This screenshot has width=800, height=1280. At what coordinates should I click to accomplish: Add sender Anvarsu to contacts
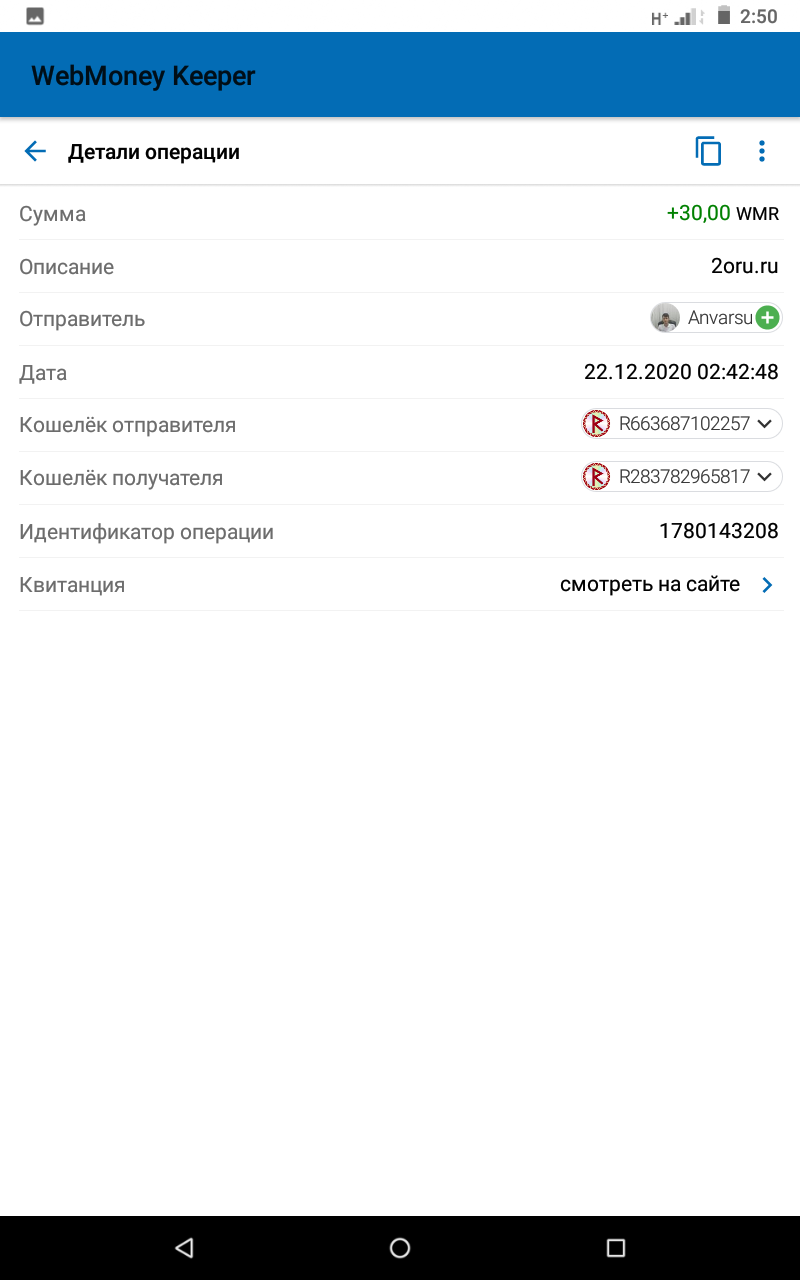(767, 319)
